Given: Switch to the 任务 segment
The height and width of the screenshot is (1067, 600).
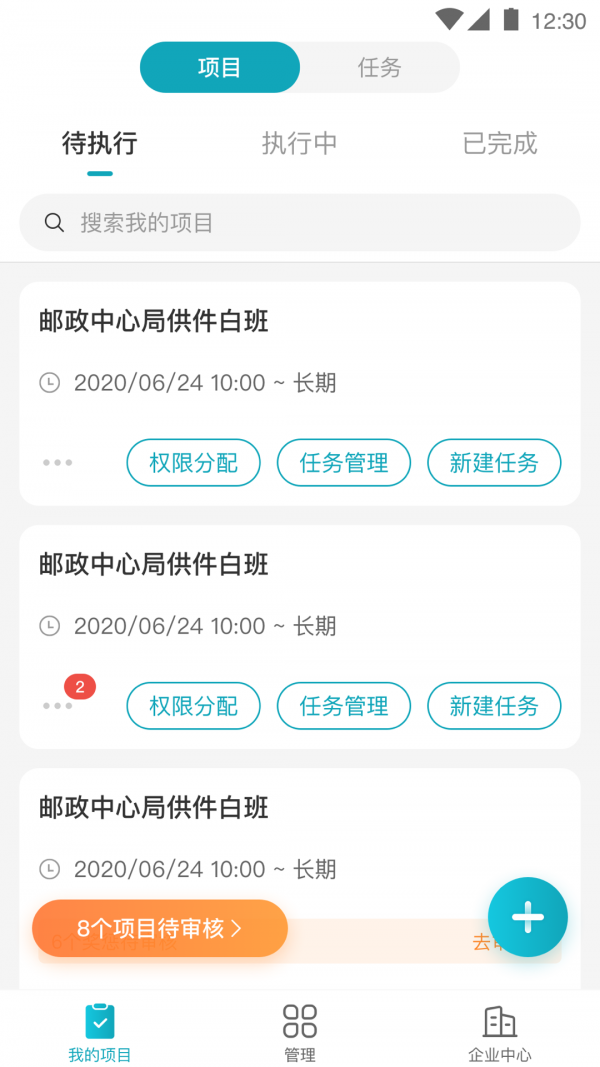Looking at the screenshot, I should pyautogui.click(x=379, y=68).
